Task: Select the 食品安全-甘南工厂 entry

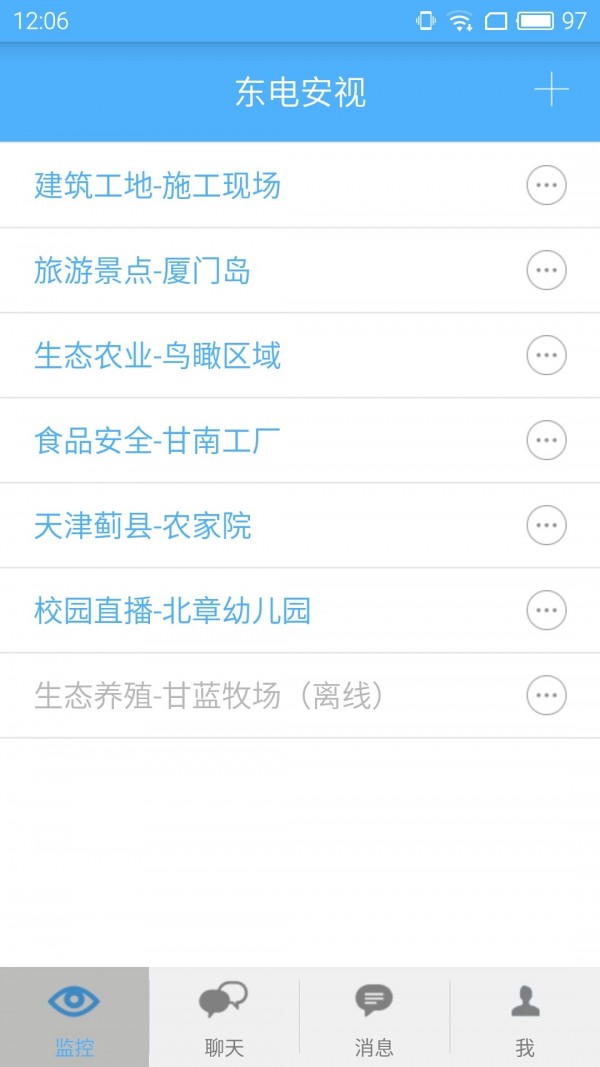Action: click(157, 440)
